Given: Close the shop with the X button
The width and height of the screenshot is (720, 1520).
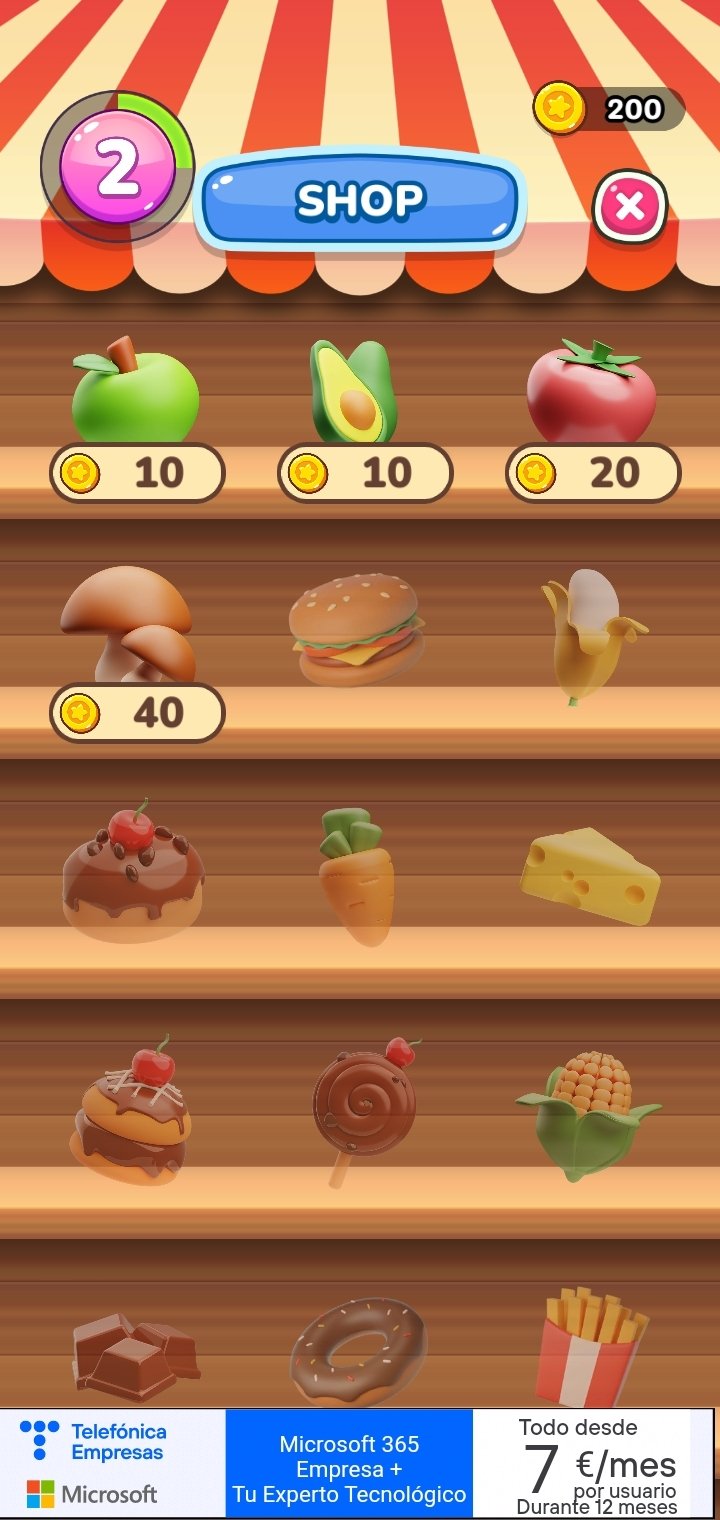Looking at the screenshot, I should coord(629,206).
